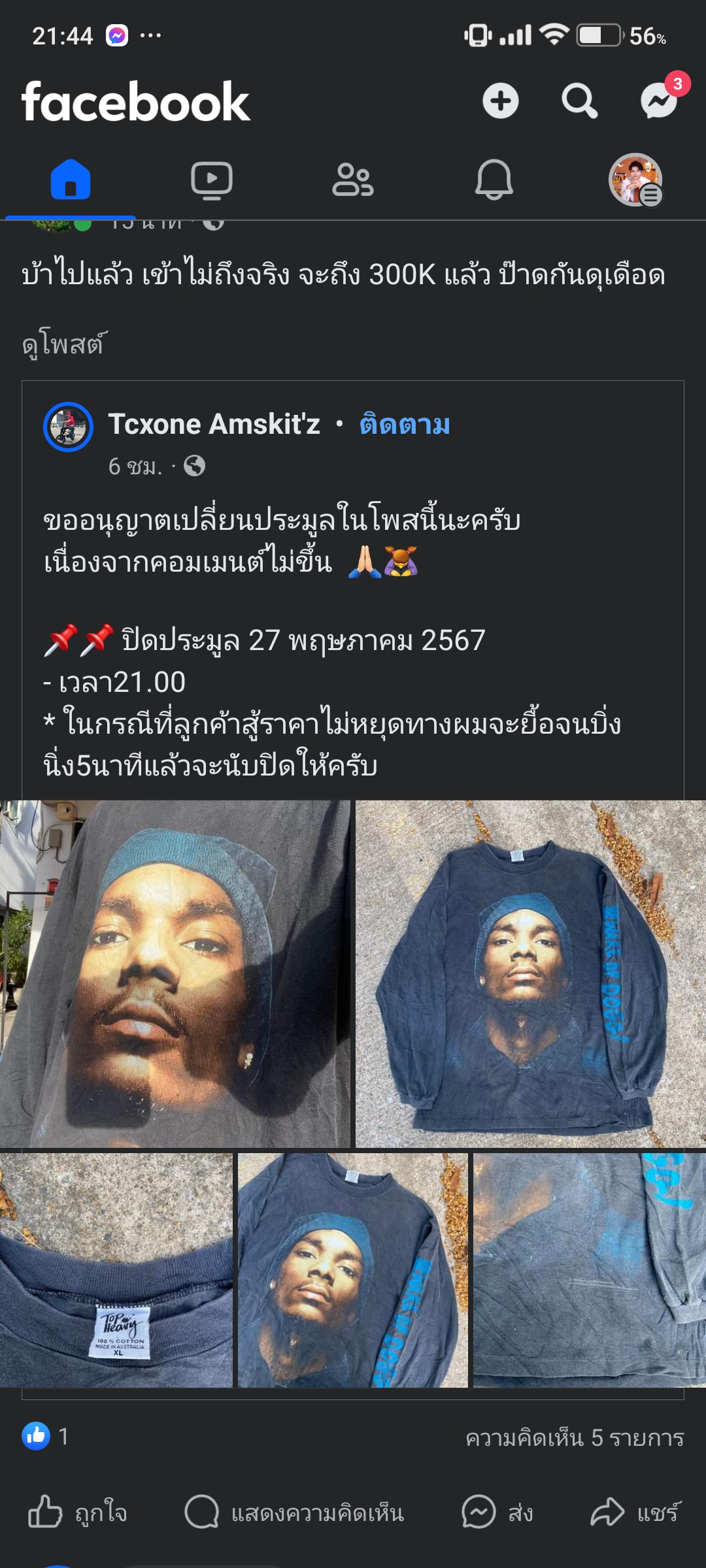Comment using แสดงความคิดเห็น button
The height and width of the screenshot is (1568, 706).
click(295, 1512)
